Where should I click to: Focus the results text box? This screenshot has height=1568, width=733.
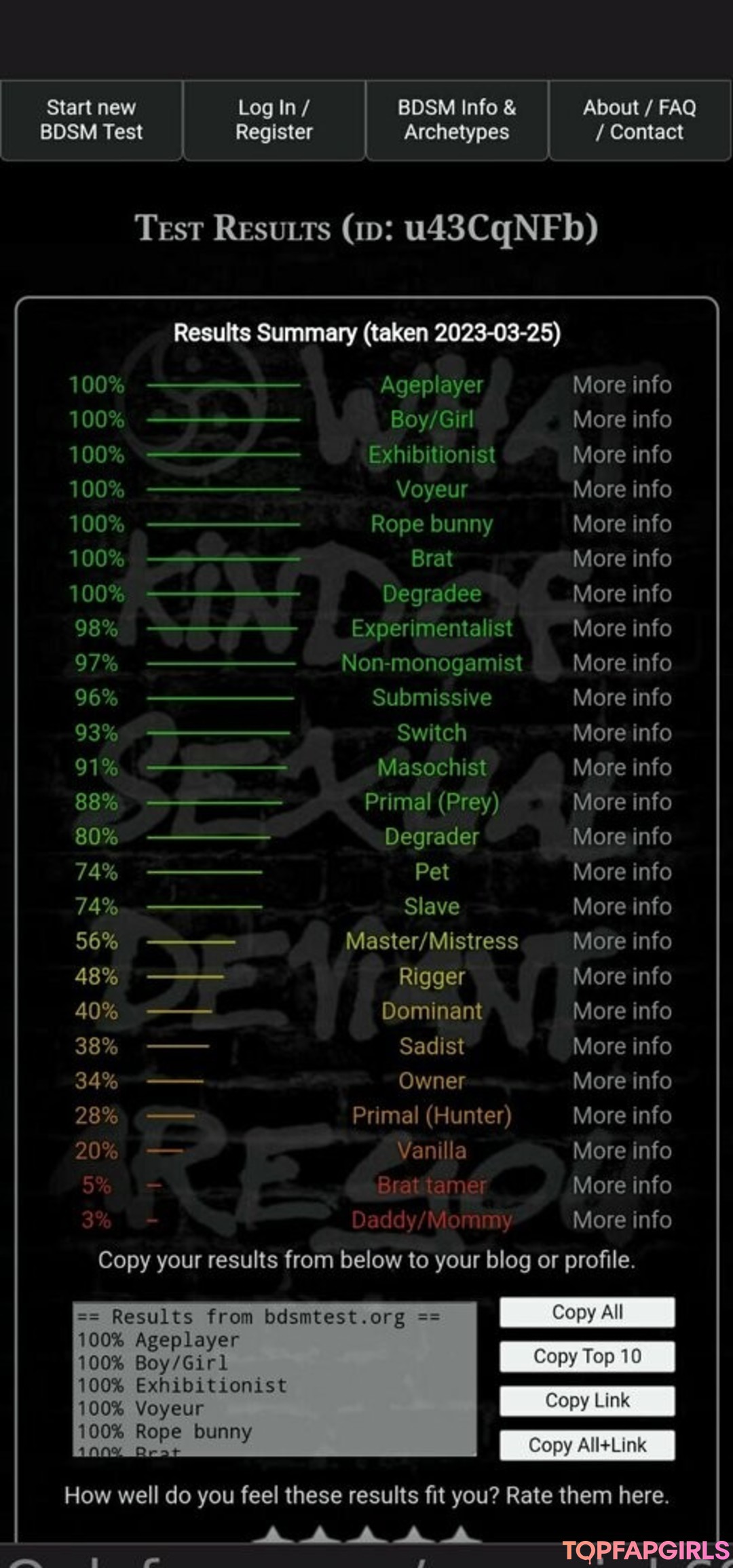[x=274, y=1379]
